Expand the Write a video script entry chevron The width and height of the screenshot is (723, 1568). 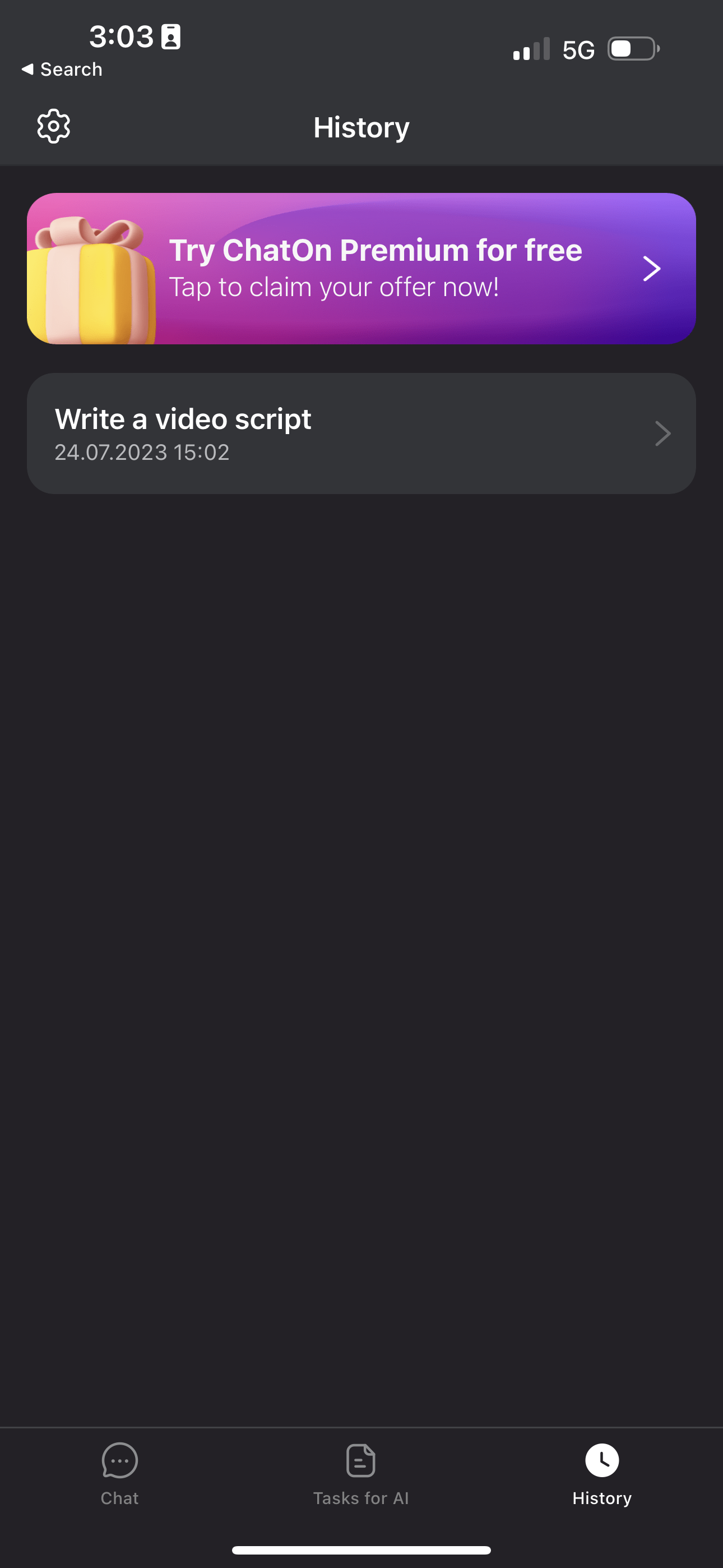click(x=662, y=433)
